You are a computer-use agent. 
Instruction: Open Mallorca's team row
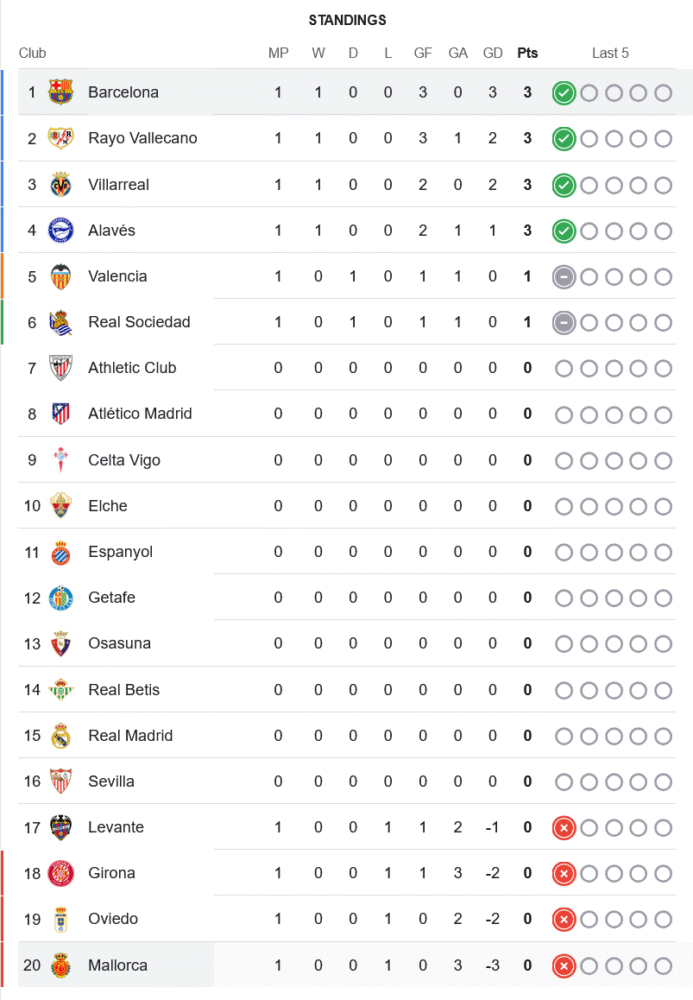coord(117,965)
